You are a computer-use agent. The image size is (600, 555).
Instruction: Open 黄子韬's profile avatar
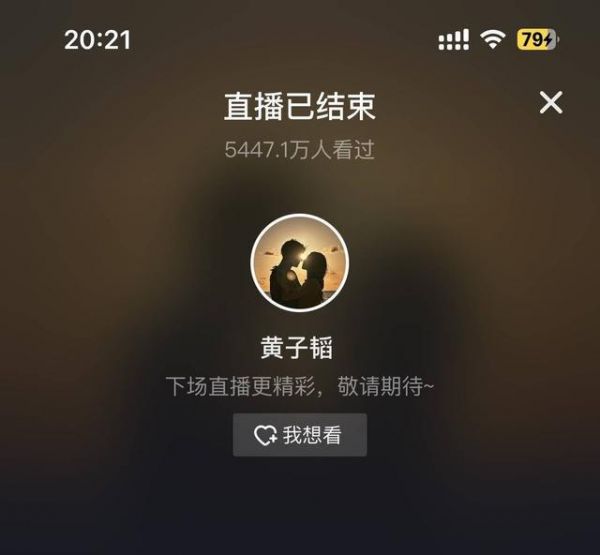[300, 265]
